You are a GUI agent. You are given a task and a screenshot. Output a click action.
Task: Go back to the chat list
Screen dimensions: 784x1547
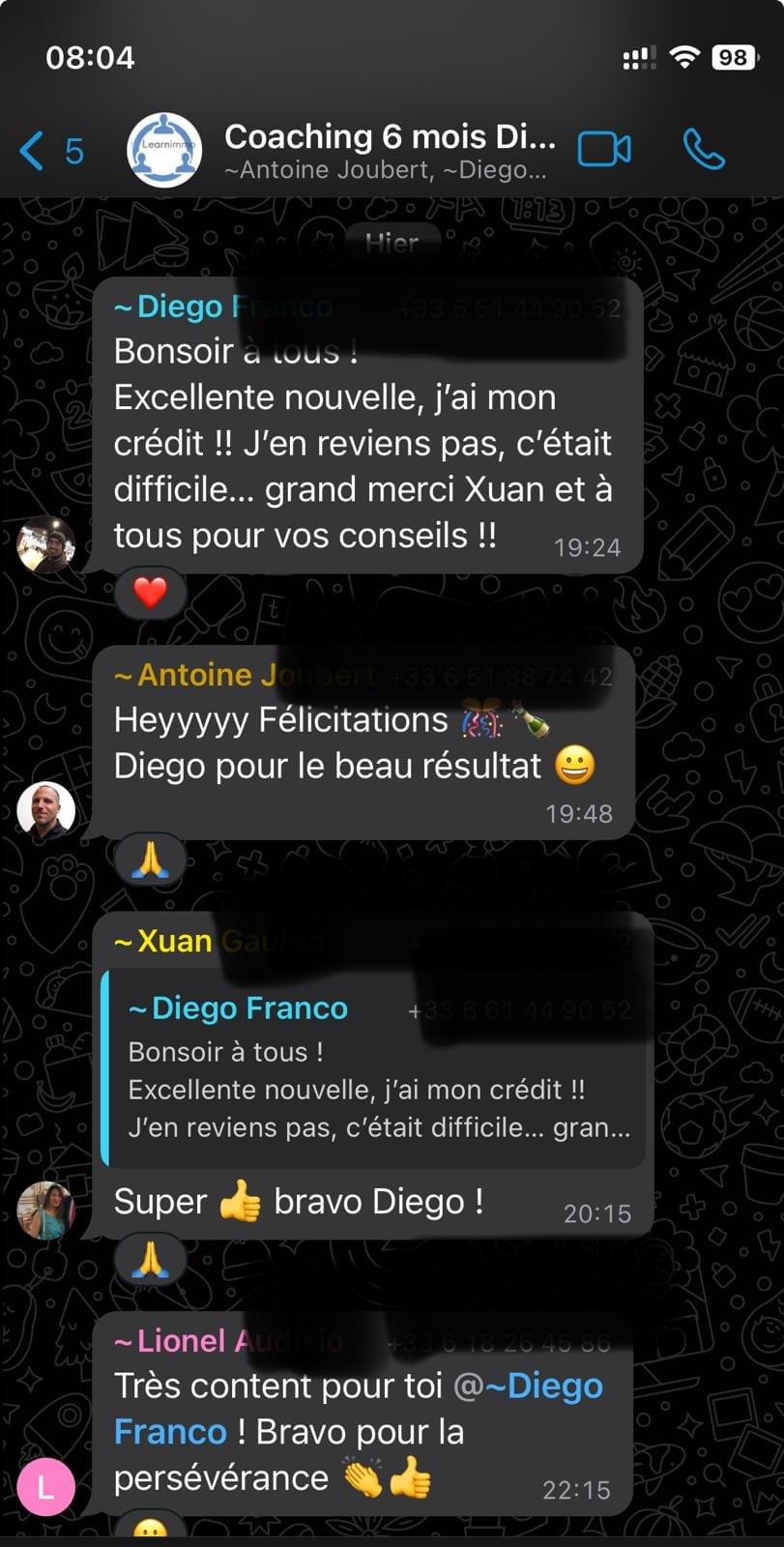pos(50,152)
